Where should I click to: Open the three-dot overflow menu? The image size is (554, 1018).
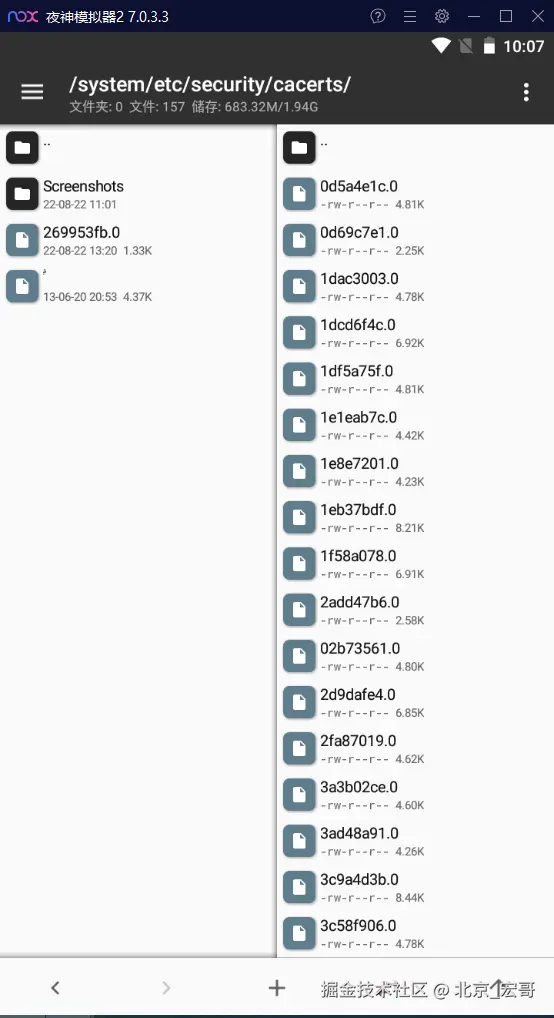pyautogui.click(x=526, y=92)
